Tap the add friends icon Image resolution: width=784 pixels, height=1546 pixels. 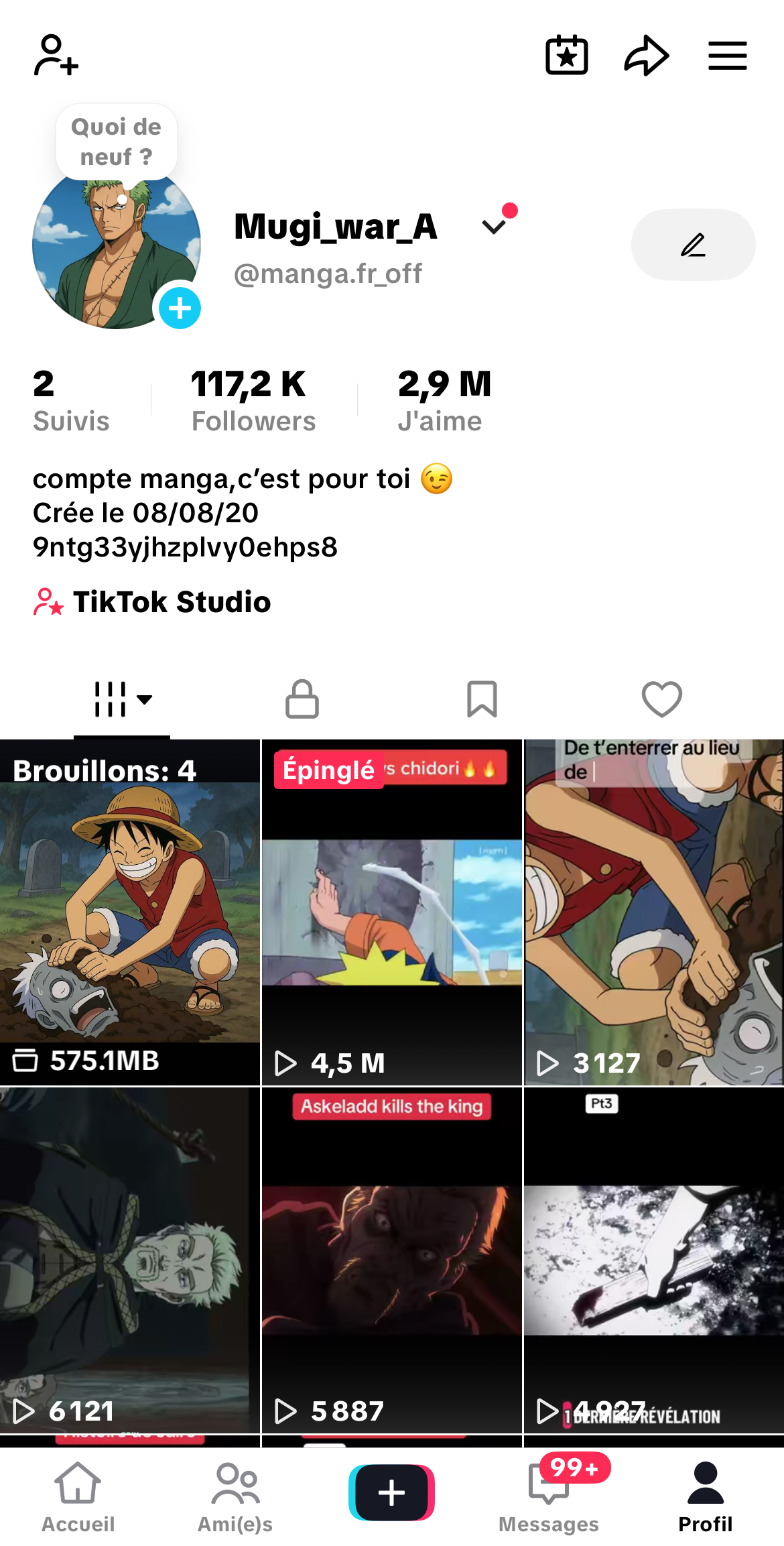56,55
